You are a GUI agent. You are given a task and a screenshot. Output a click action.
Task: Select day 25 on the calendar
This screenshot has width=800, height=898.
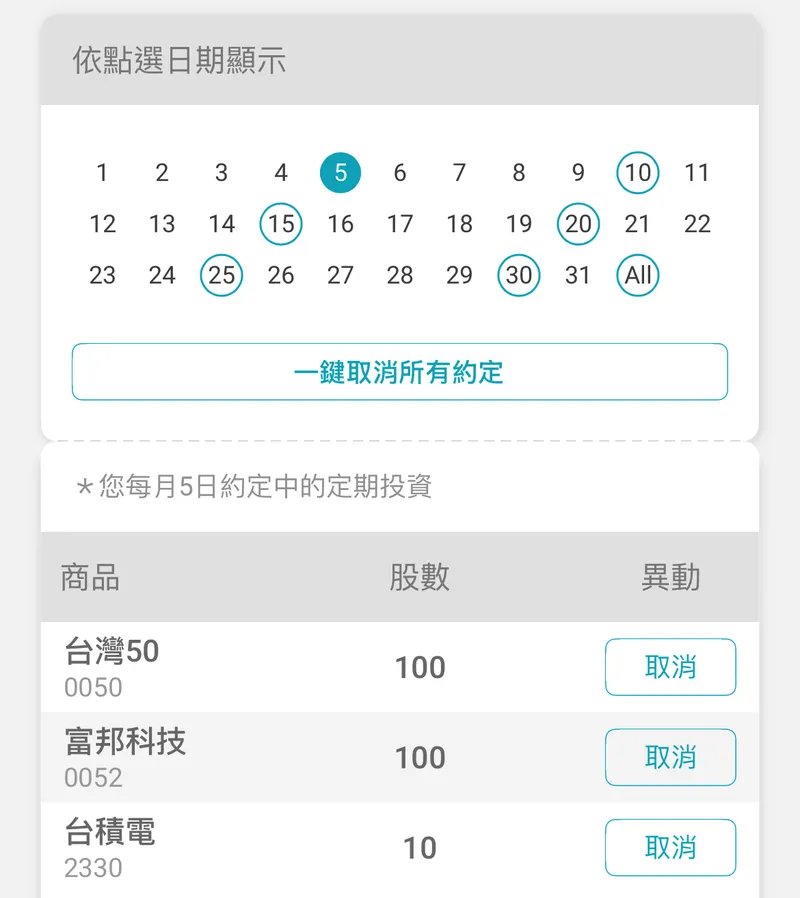(x=221, y=275)
